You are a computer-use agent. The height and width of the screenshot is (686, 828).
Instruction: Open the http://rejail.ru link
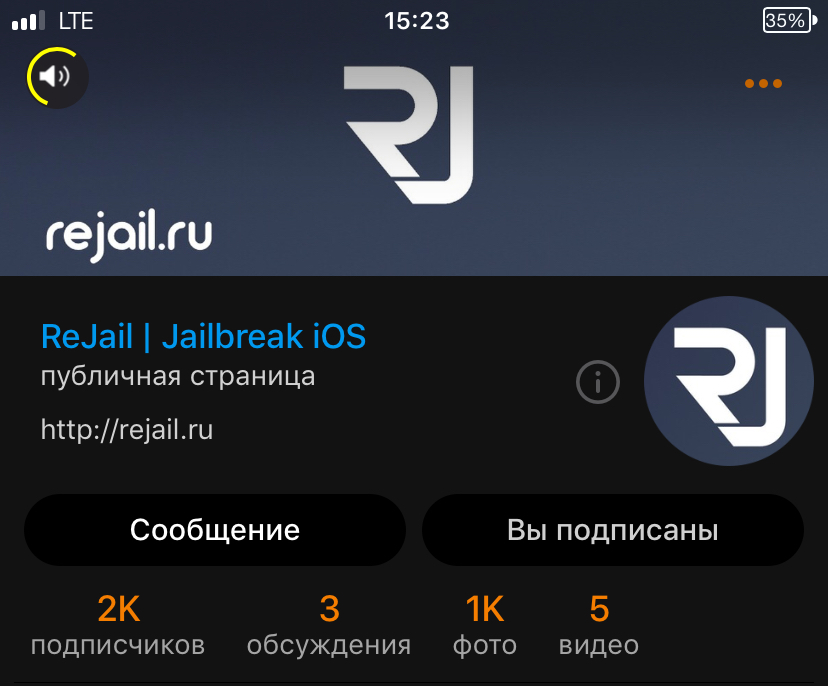tap(127, 430)
